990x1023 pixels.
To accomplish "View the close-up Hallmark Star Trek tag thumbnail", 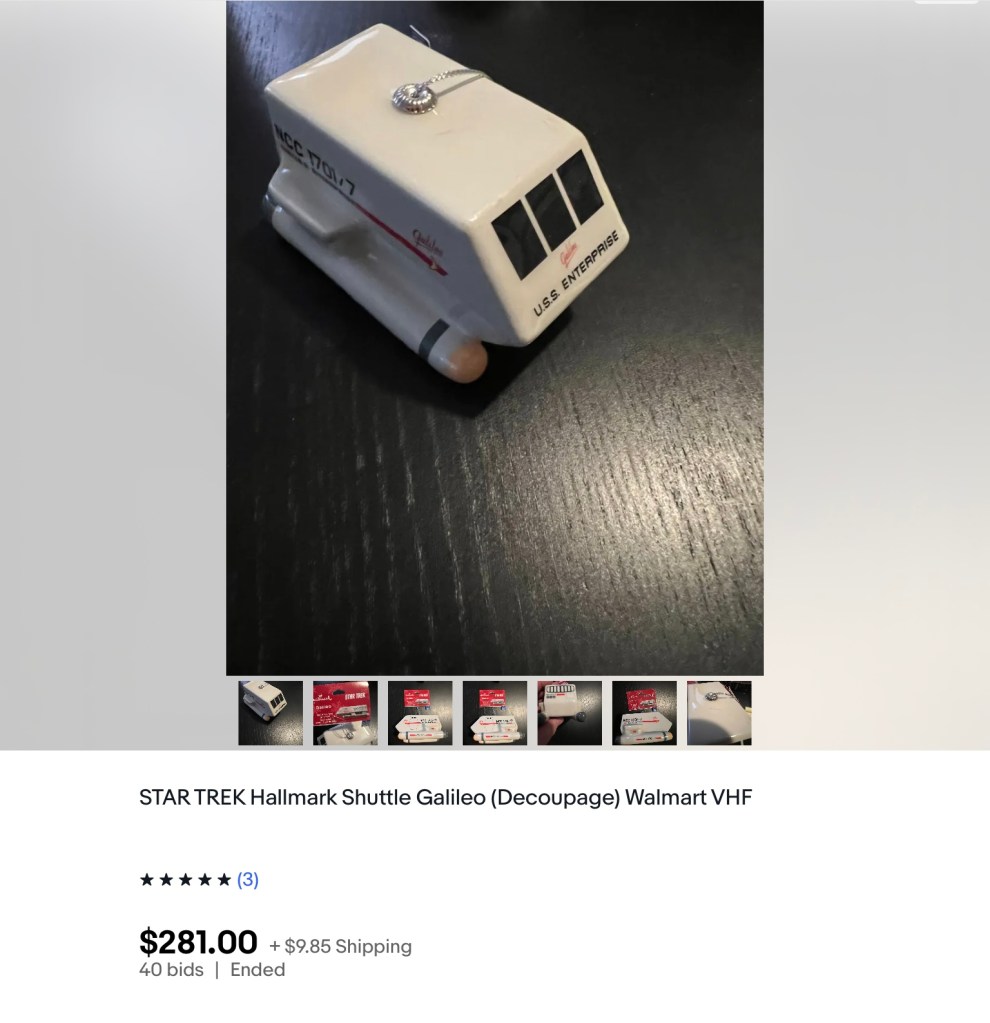I will click(345, 713).
